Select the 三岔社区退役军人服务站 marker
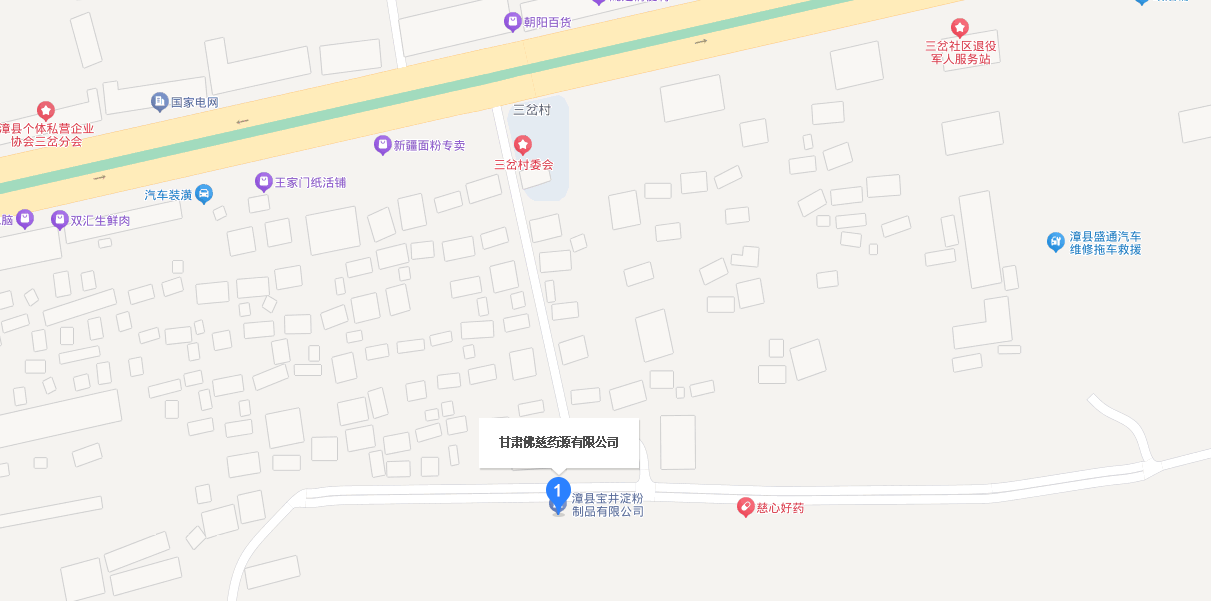The image size is (1211, 601). 960,28
